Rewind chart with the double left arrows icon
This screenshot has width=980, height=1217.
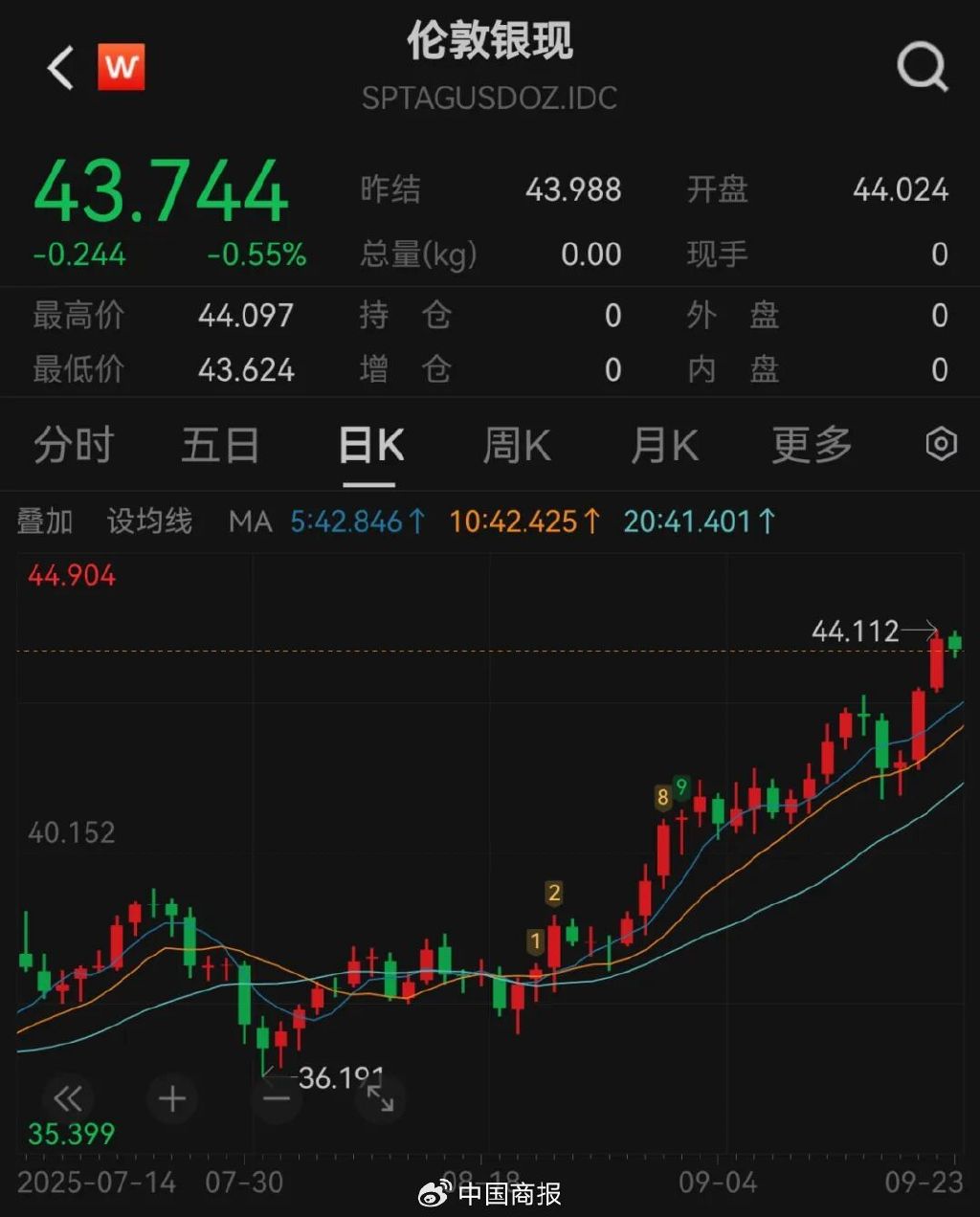66,1098
